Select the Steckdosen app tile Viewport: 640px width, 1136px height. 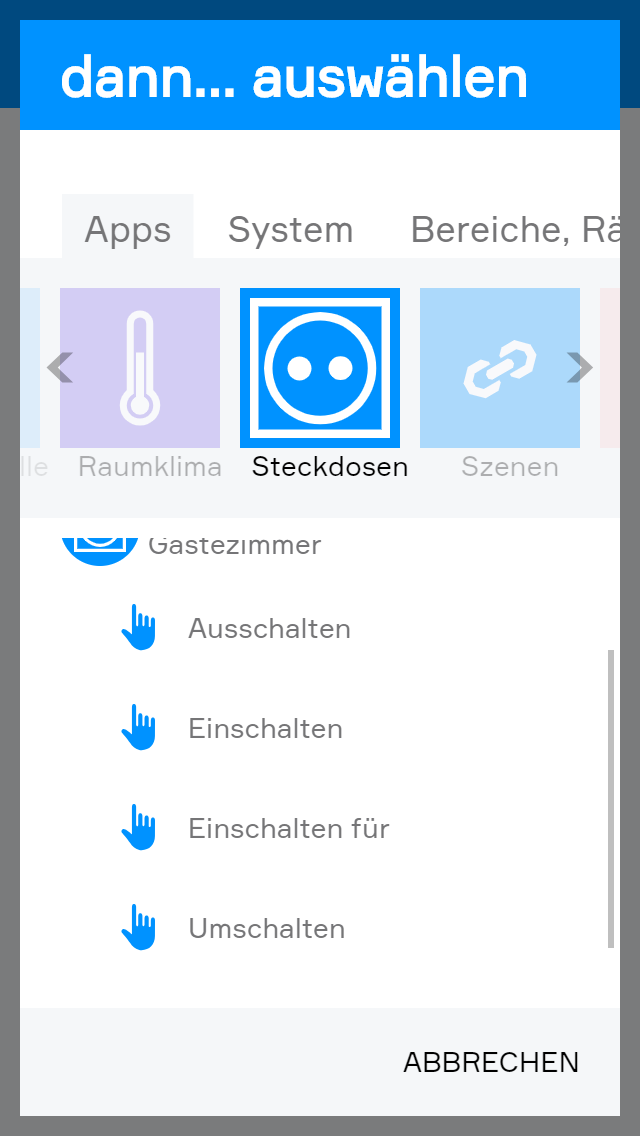tap(320, 368)
